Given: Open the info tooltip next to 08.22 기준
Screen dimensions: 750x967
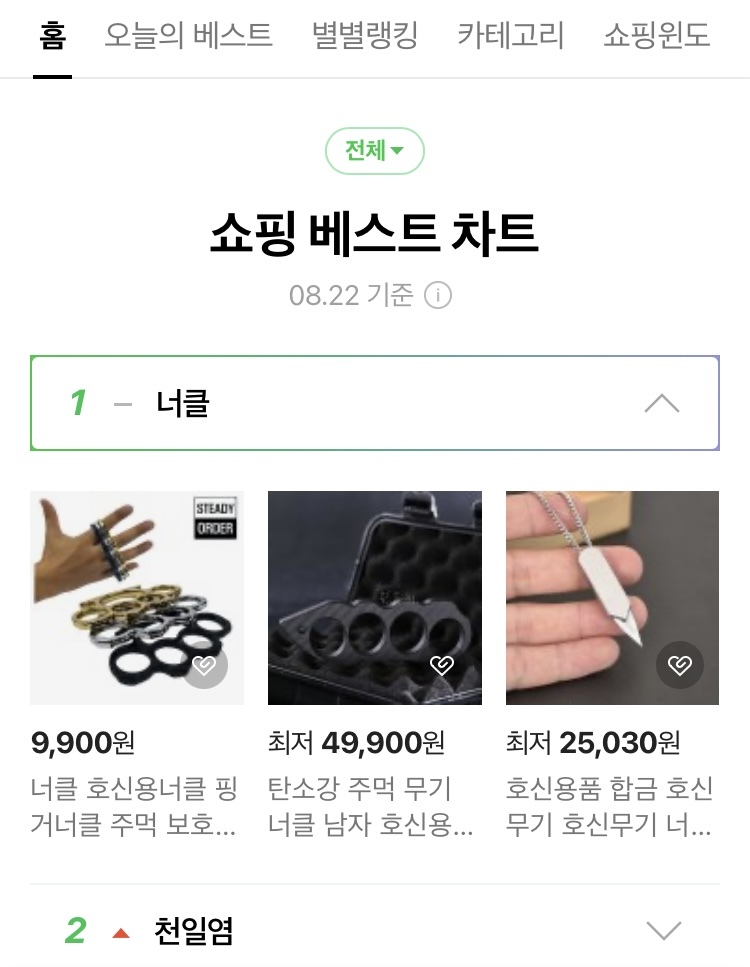Looking at the screenshot, I should click(x=437, y=294).
